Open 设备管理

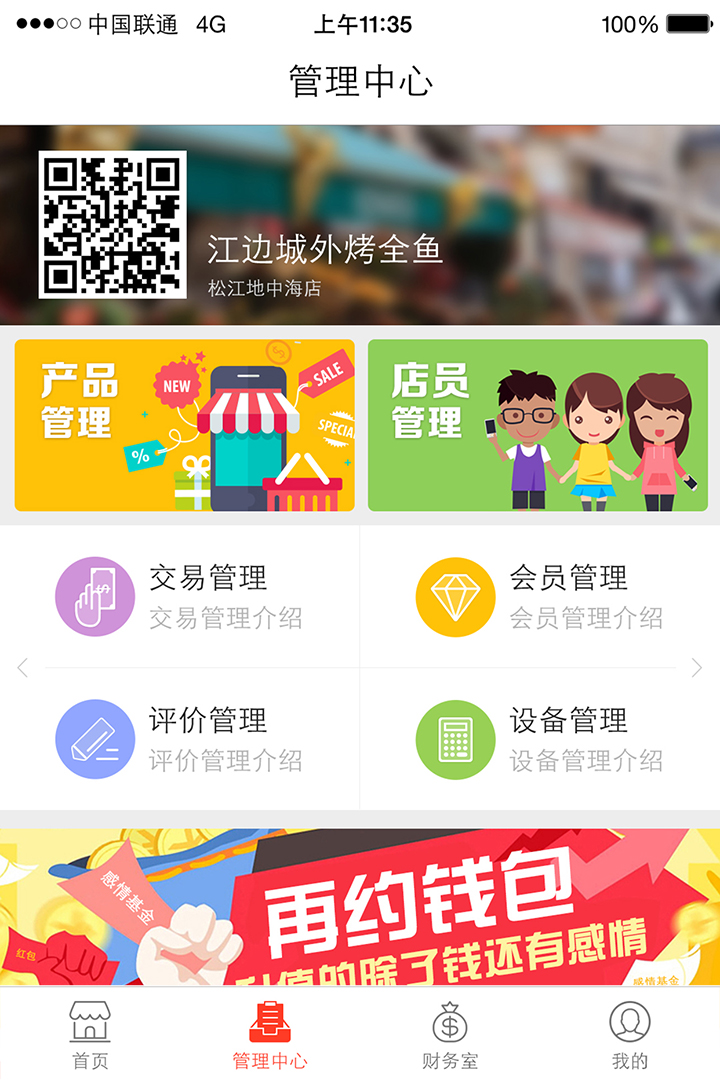click(540, 740)
